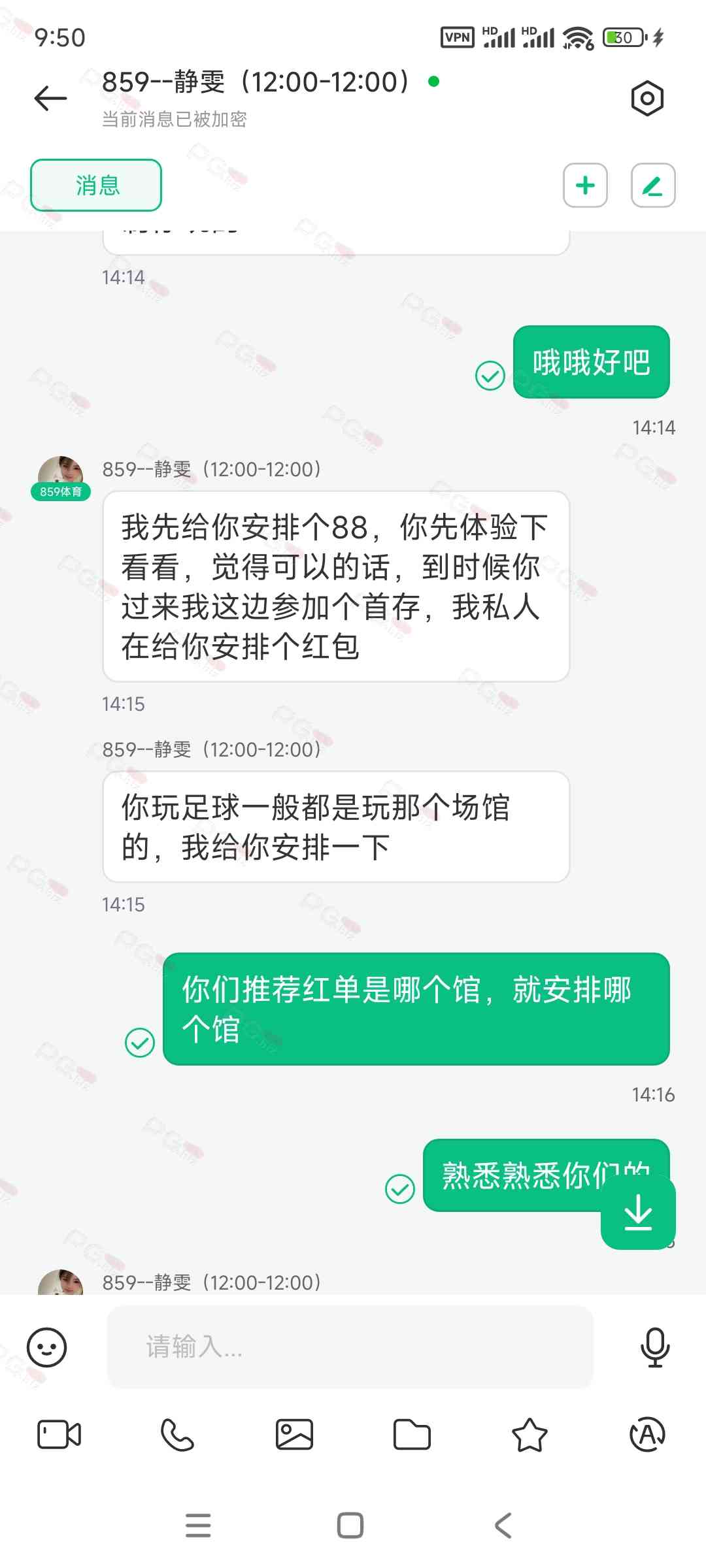
Task: Send a picture from gallery
Action: (294, 1435)
